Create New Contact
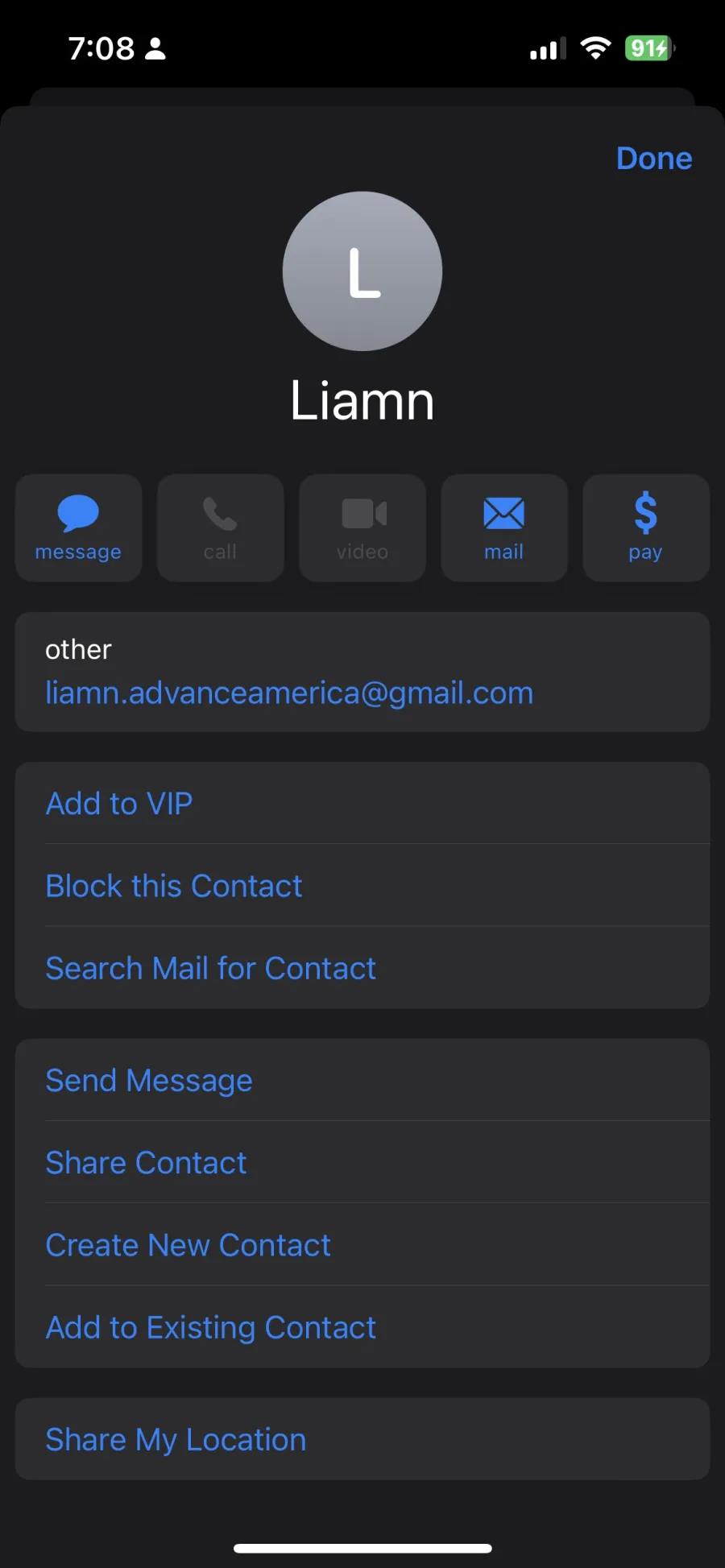 pos(362,1244)
